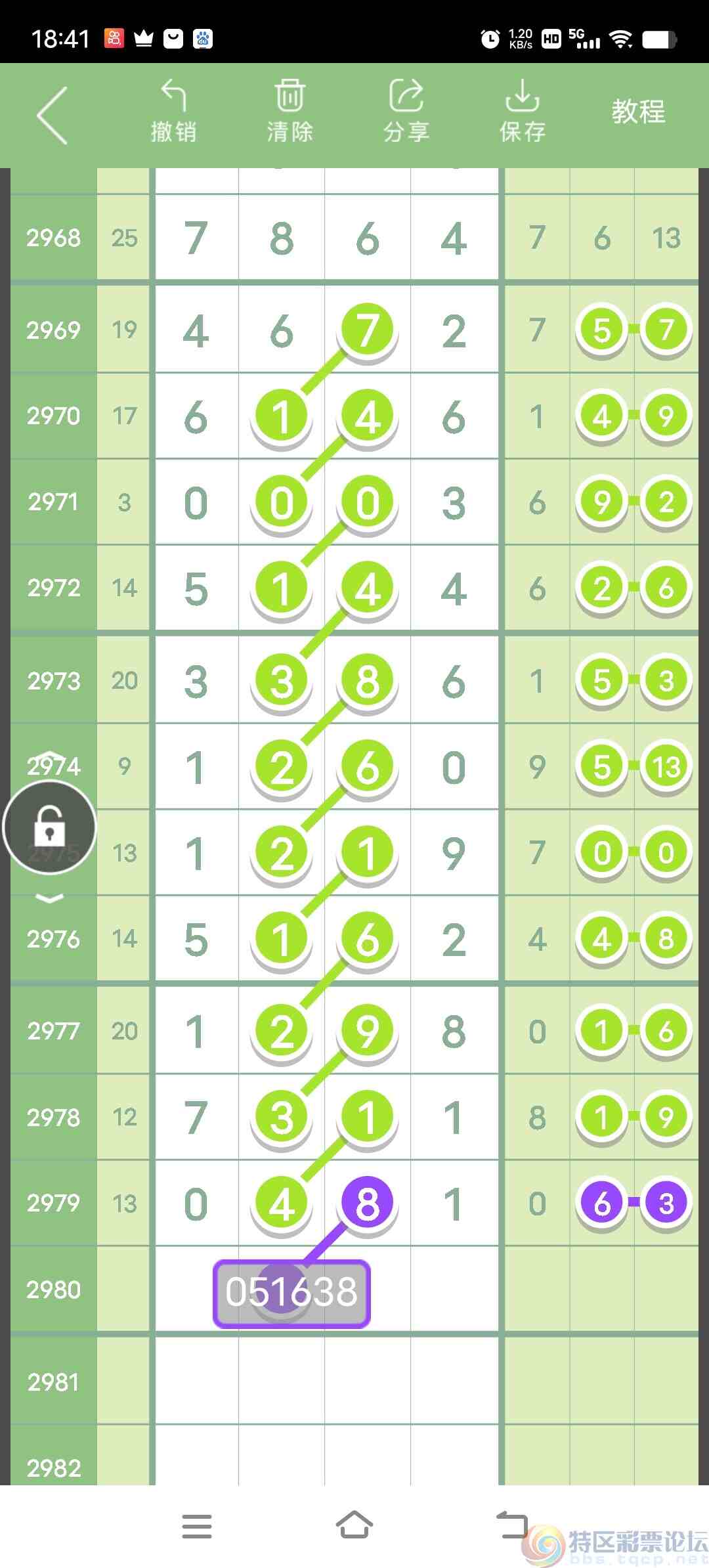Tap the 分享 share icon
Screen dimensions: 709x1568
pos(405,95)
